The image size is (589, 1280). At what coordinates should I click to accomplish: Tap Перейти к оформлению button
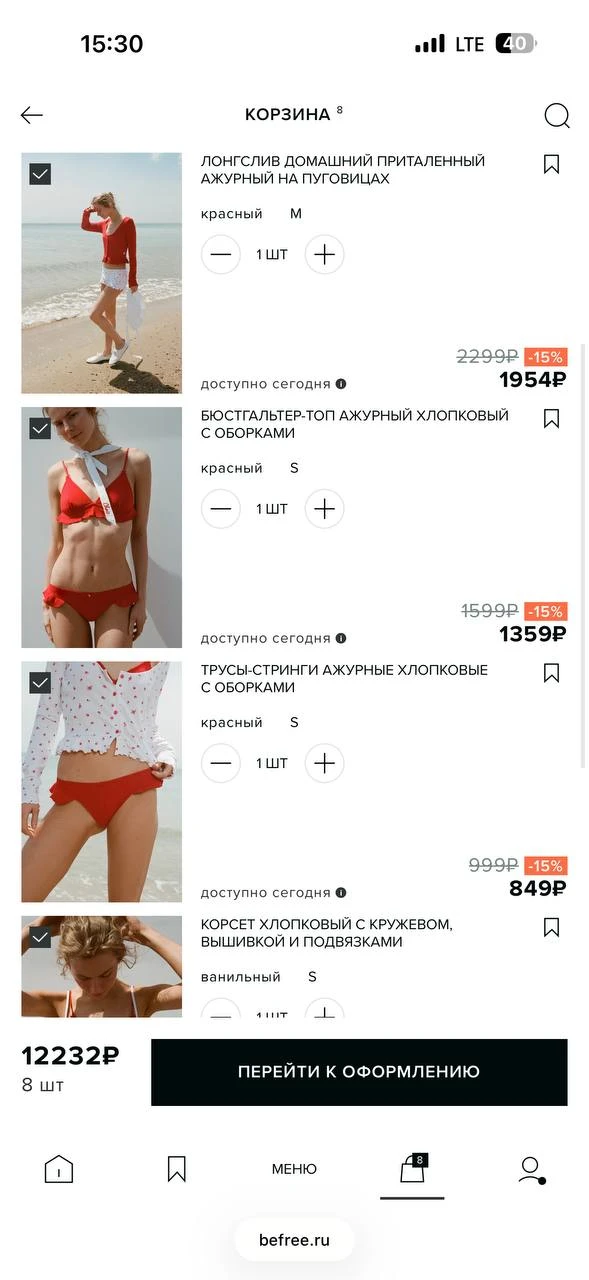click(x=359, y=1072)
